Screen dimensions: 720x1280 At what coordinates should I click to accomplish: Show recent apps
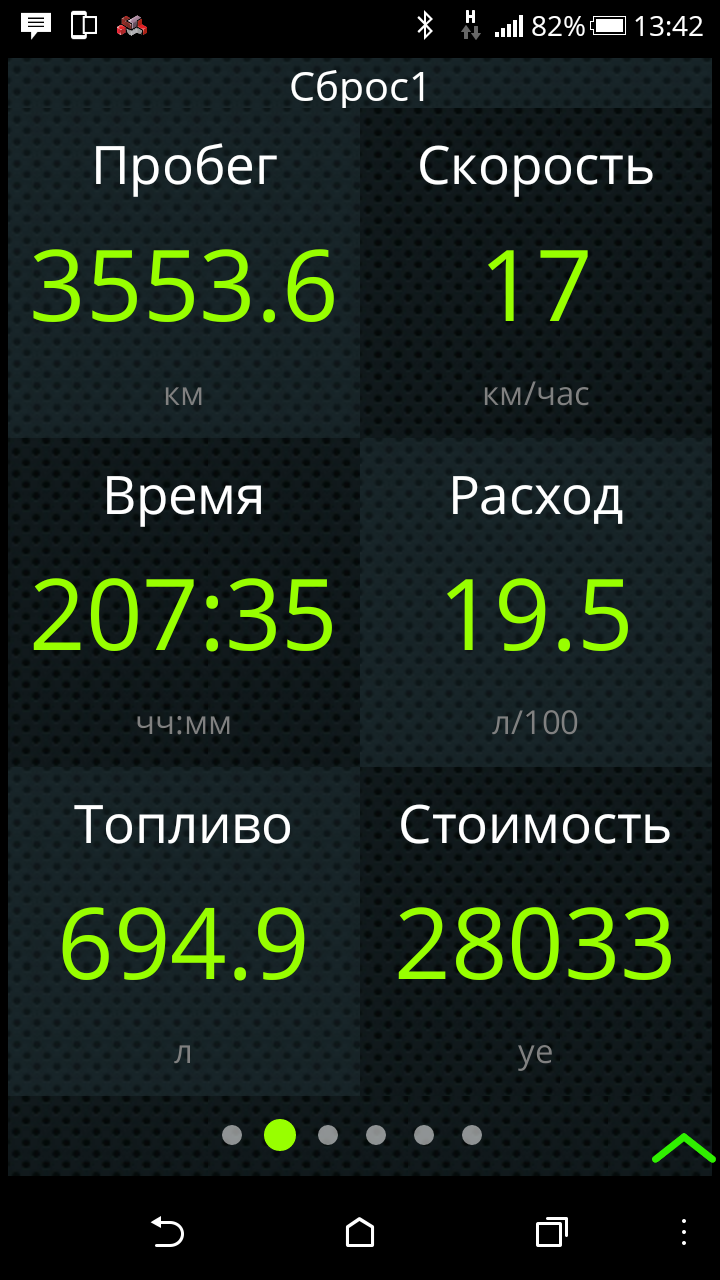[551, 1232]
